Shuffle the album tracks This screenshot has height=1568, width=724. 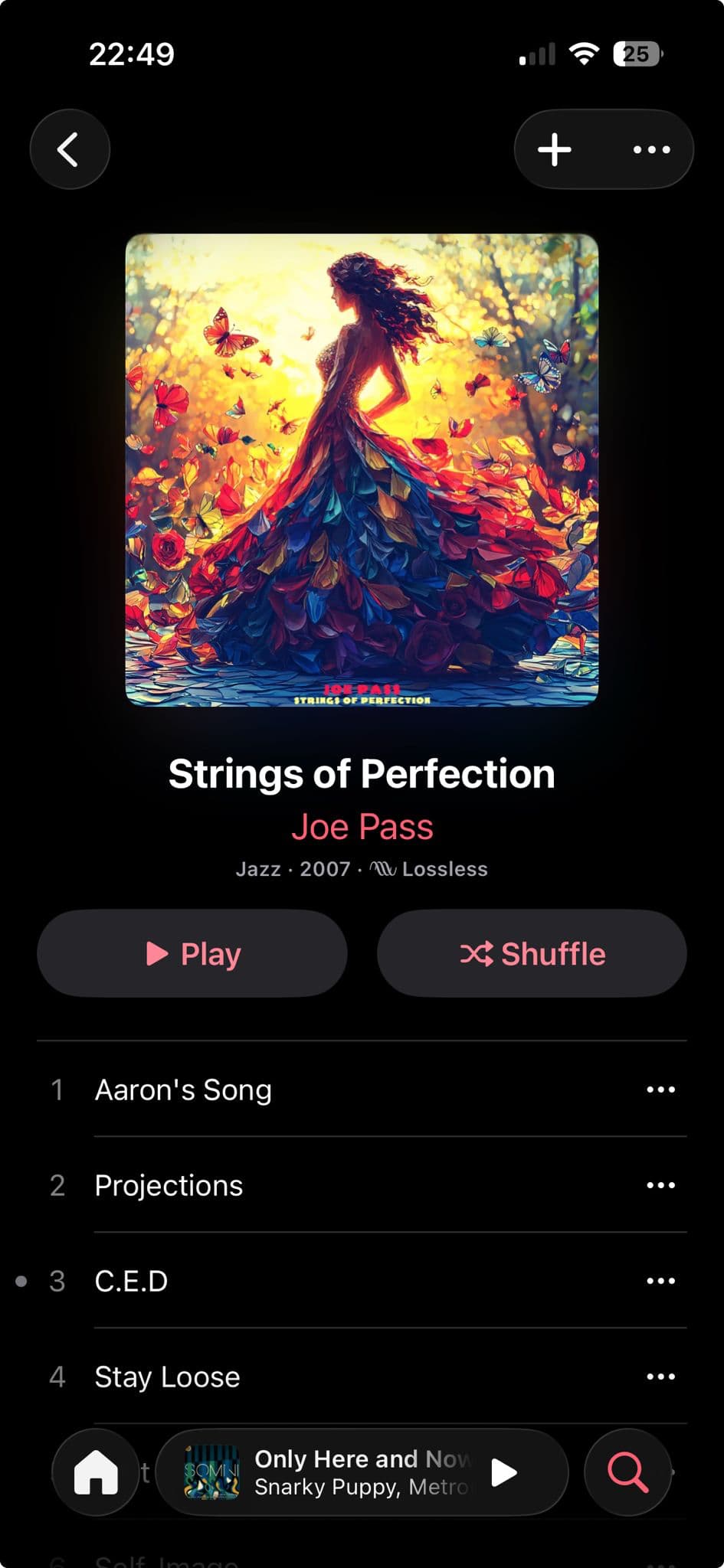pos(532,953)
